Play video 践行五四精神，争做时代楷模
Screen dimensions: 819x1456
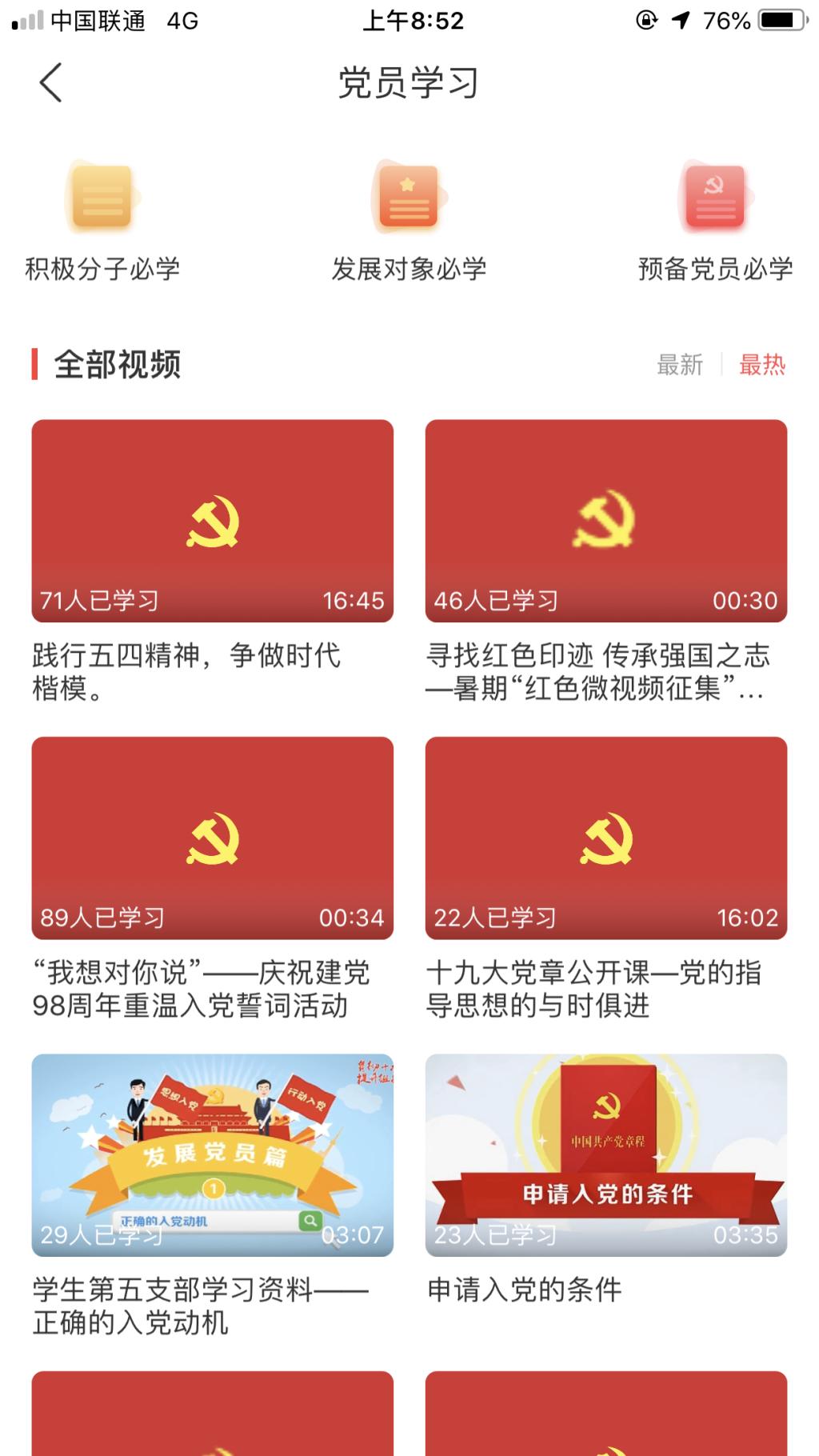[x=212, y=521]
